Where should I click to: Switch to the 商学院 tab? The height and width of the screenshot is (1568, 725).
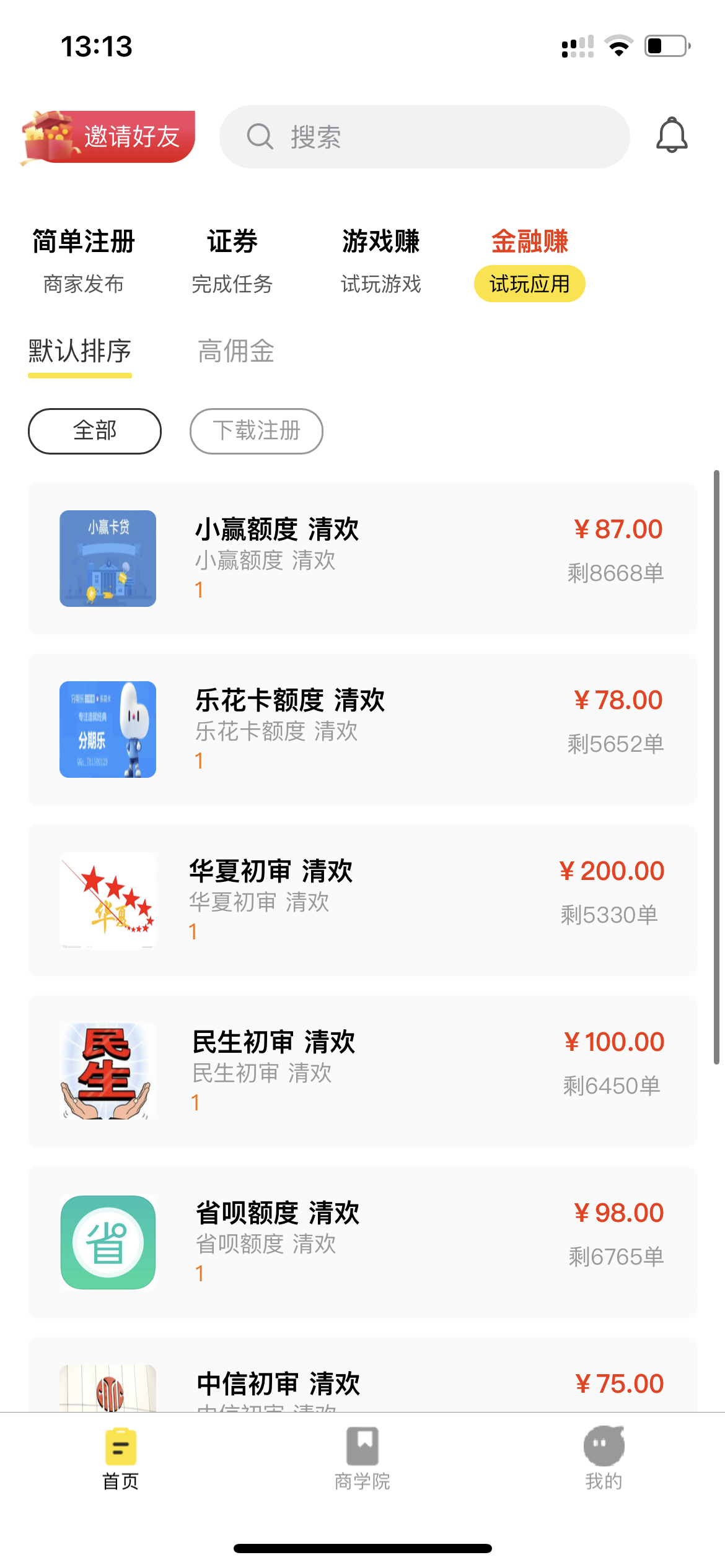362,1458
